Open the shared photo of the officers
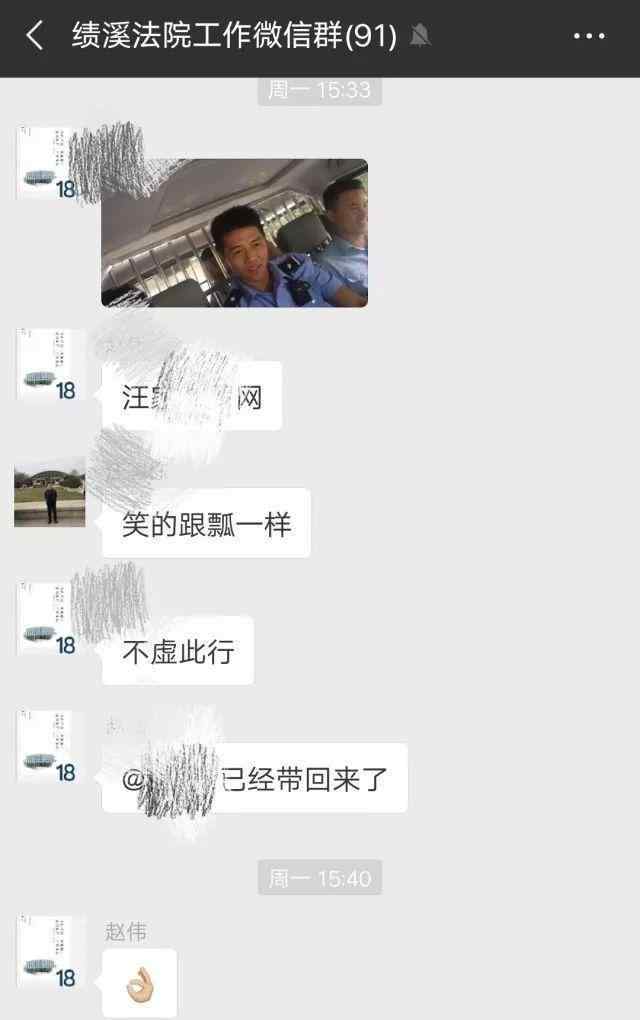The height and width of the screenshot is (1020, 640). [234, 233]
